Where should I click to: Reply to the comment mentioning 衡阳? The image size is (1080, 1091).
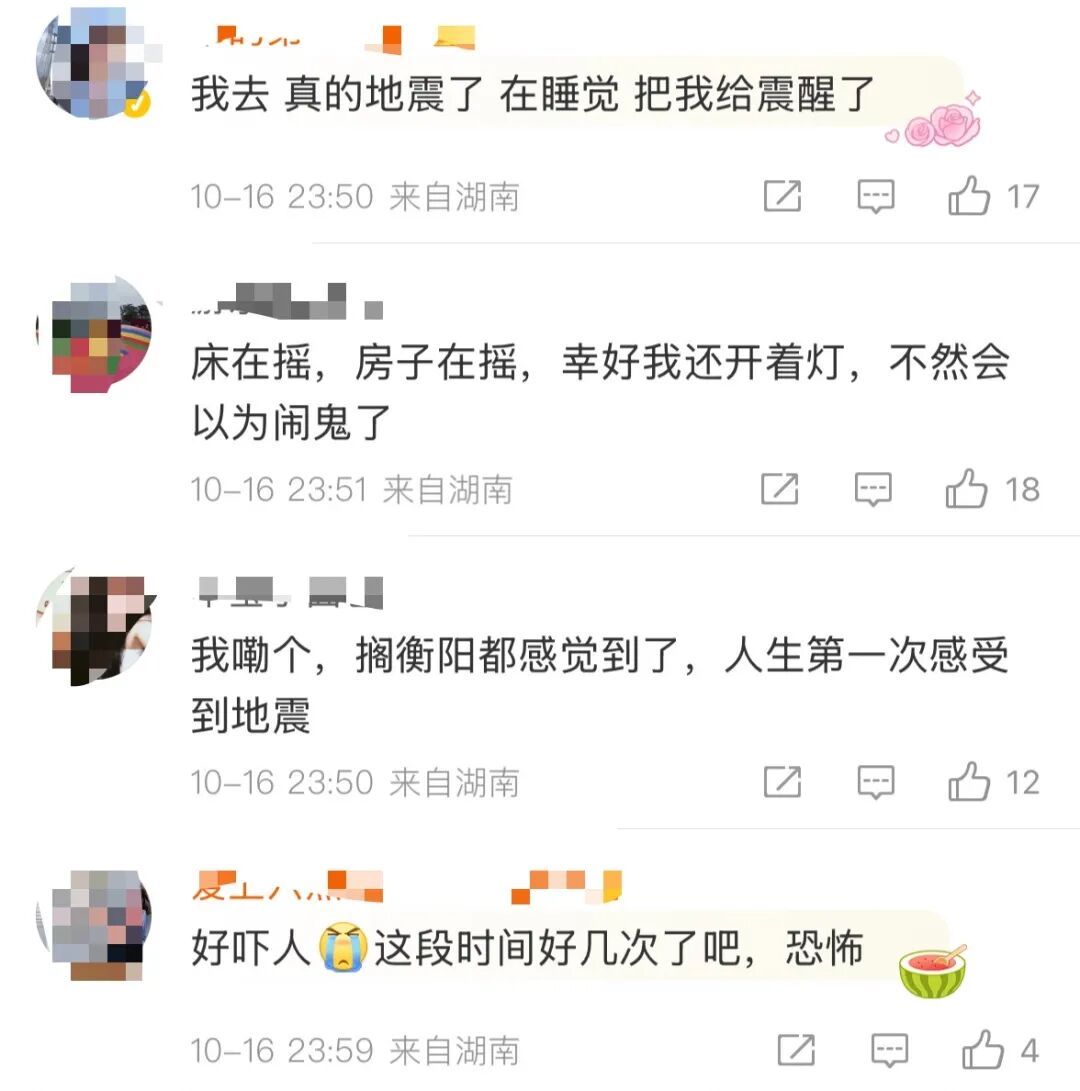(x=876, y=781)
